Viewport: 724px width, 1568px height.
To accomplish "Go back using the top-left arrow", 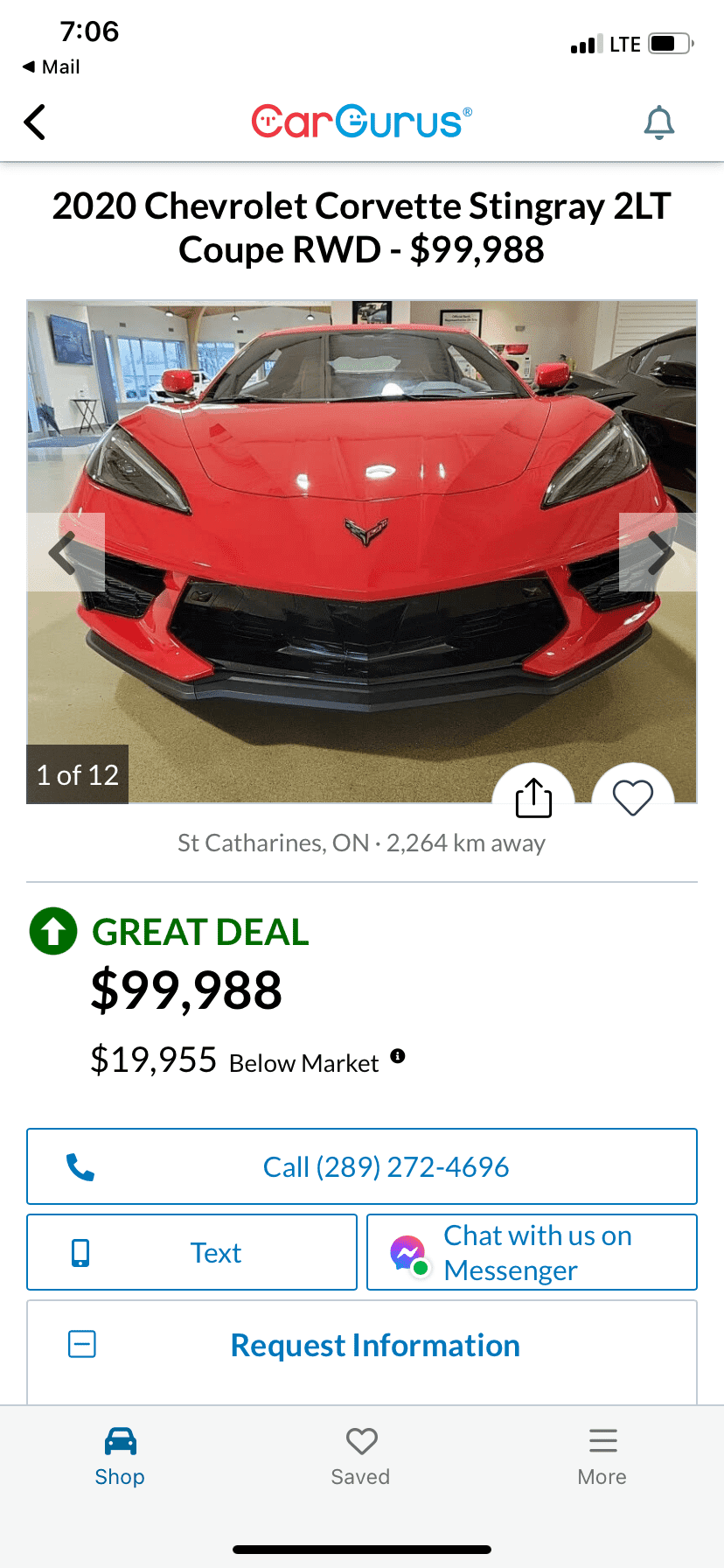I will [35, 122].
